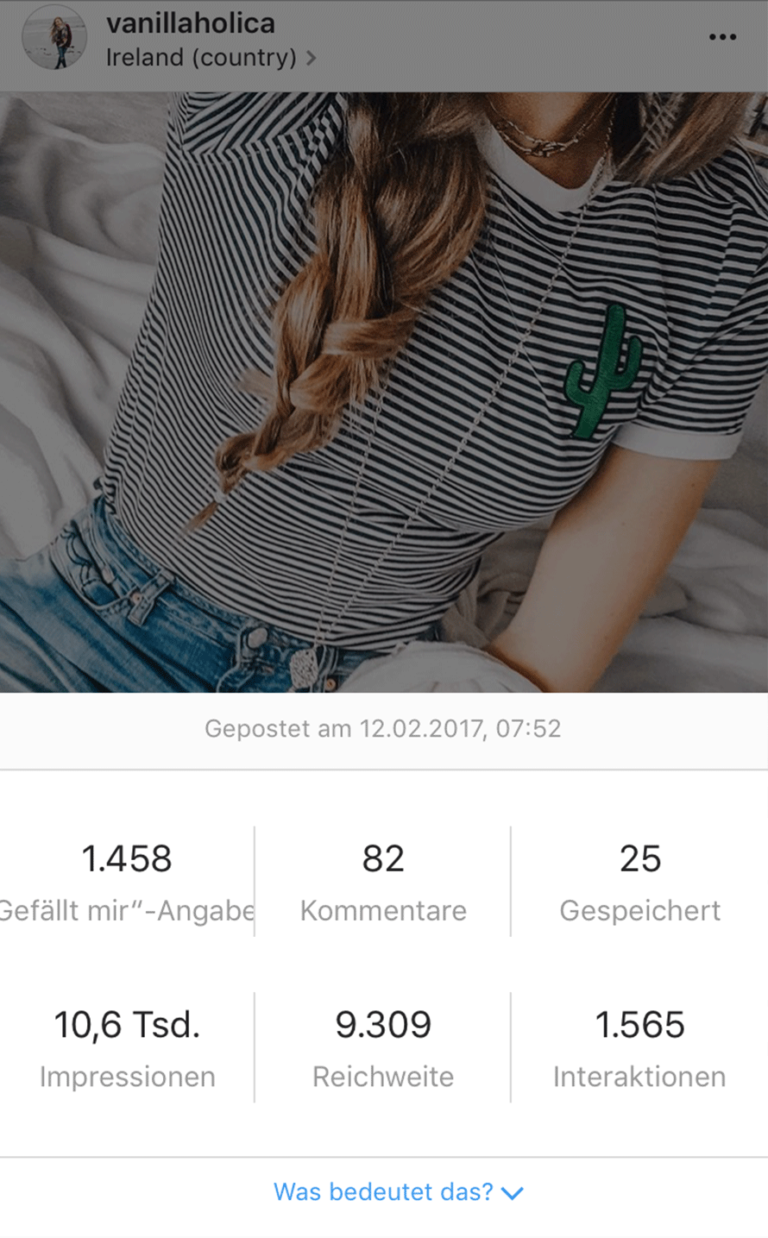Open the Ireland (country) location

(x=211, y=58)
